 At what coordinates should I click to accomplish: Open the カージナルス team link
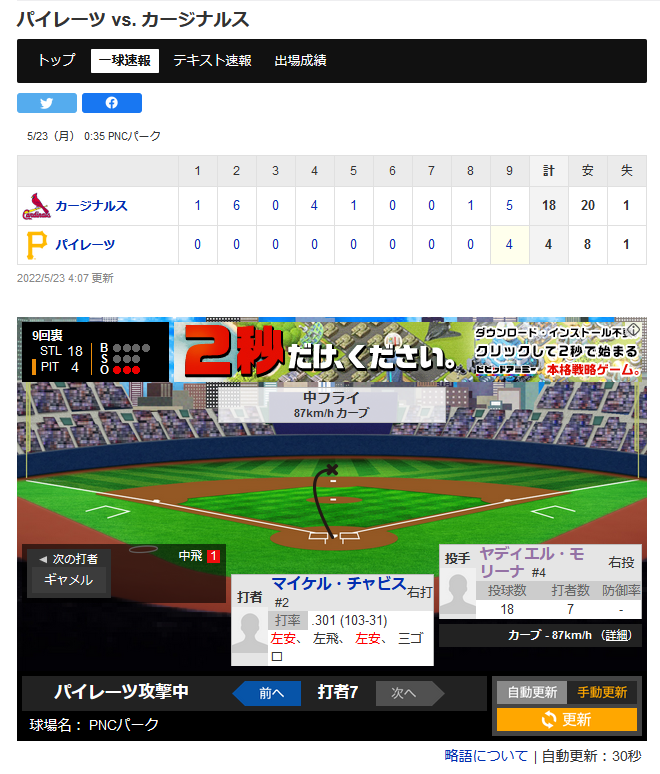(x=91, y=206)
